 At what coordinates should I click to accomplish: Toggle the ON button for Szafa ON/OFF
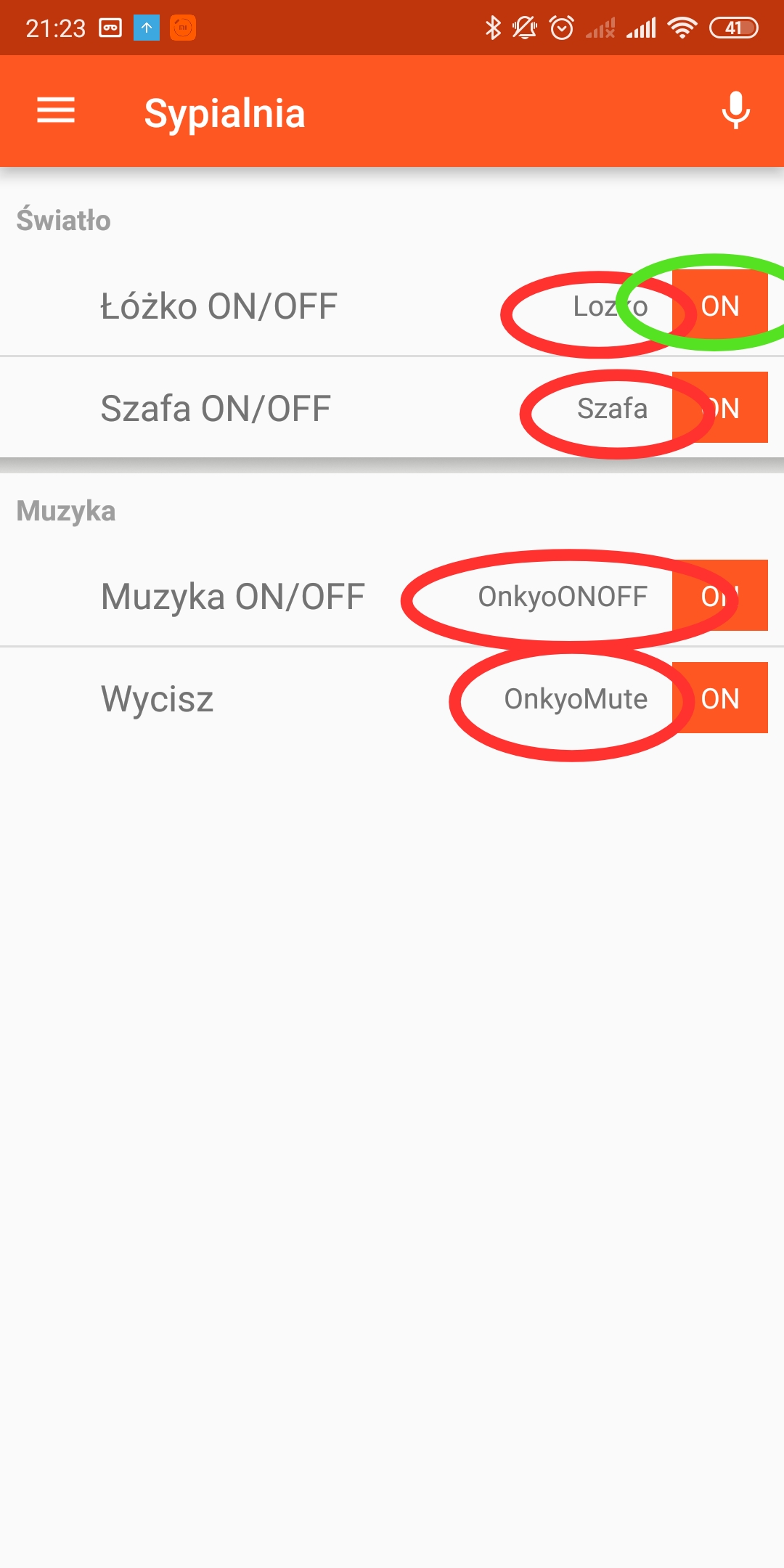coord(719,407)
